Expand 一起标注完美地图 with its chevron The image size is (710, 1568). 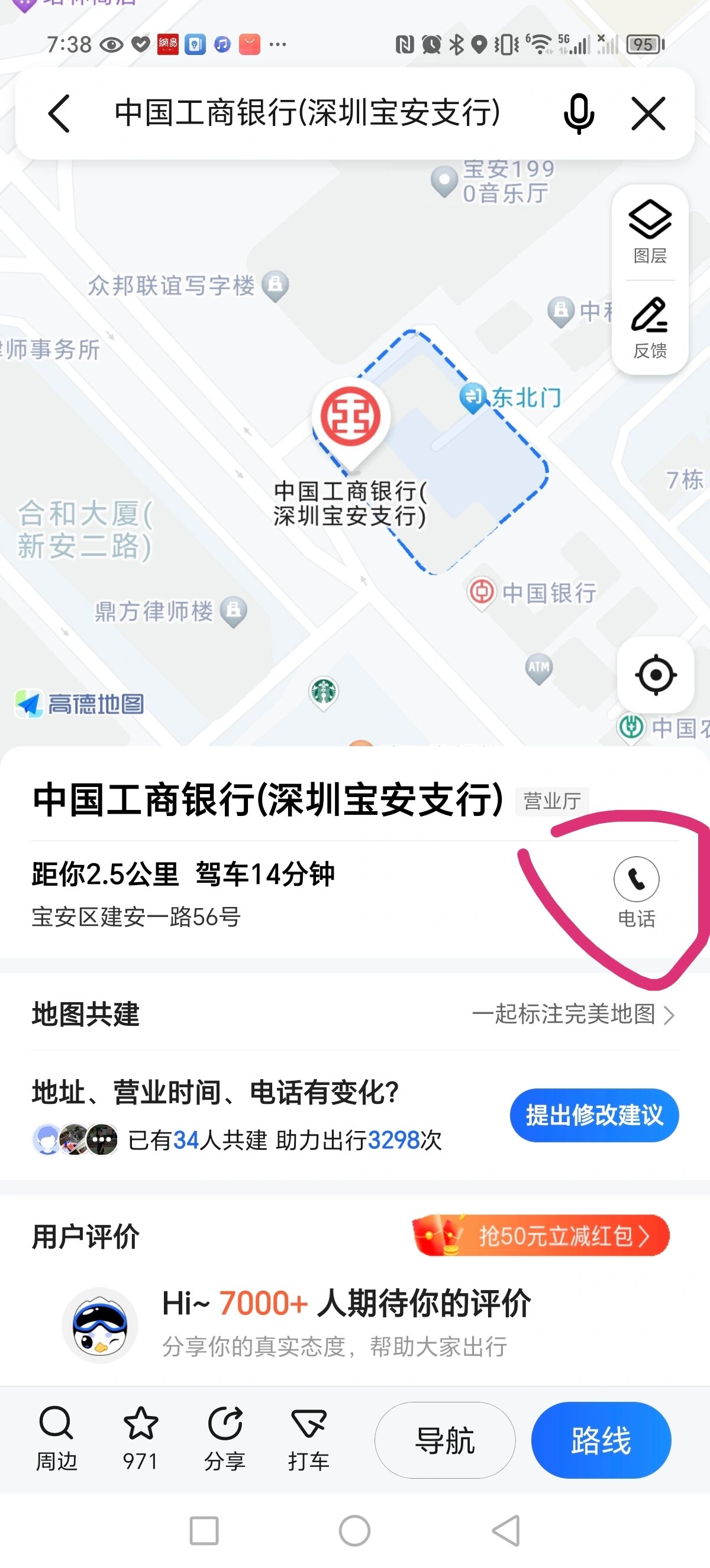670,1015
